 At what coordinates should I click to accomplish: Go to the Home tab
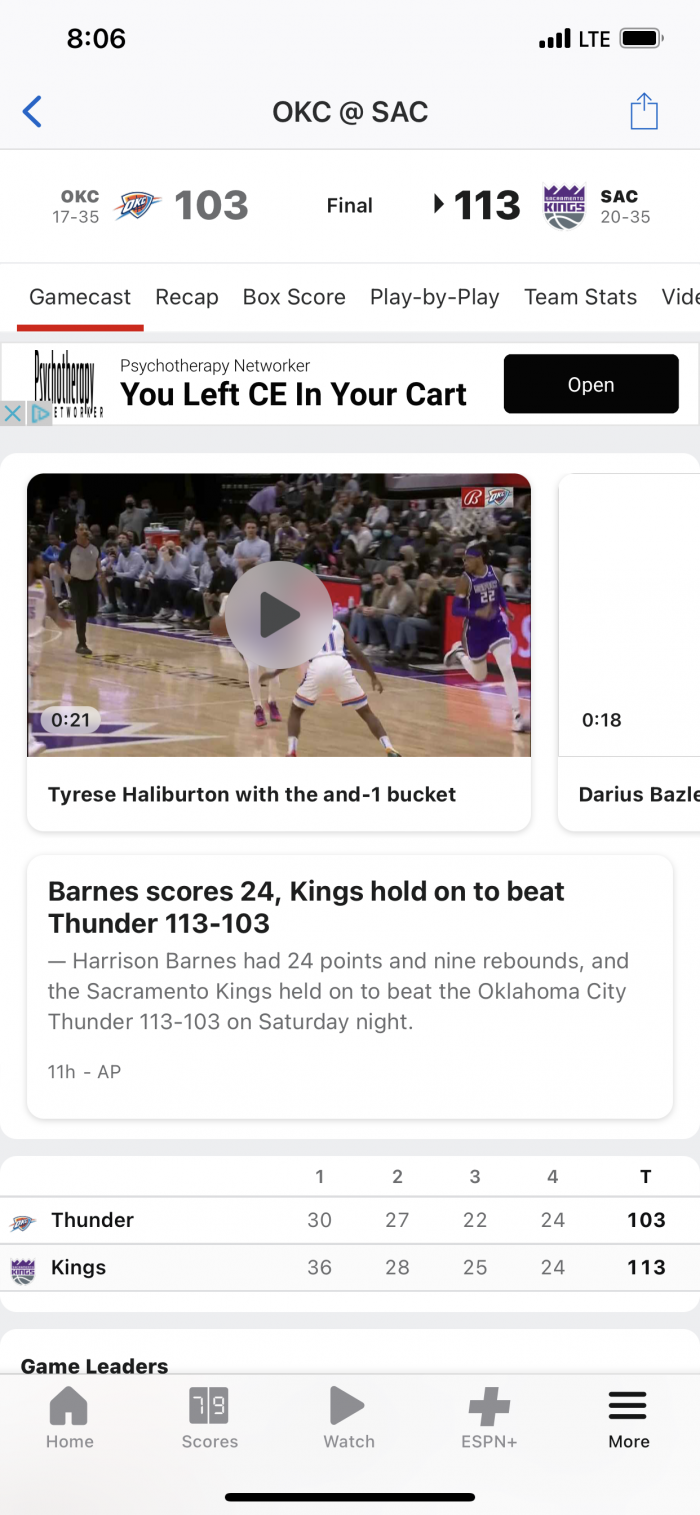69,1418
